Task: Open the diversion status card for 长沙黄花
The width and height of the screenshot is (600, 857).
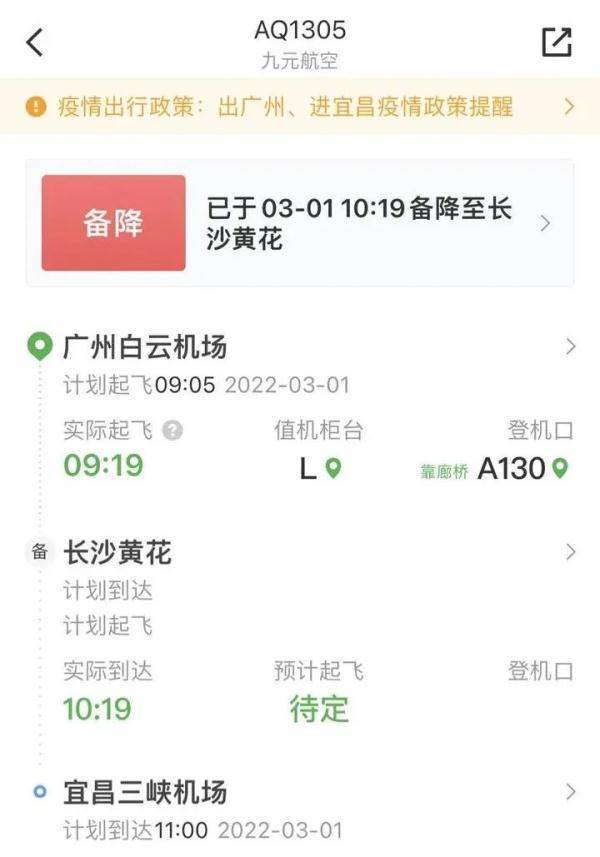Action: point(300,223)
